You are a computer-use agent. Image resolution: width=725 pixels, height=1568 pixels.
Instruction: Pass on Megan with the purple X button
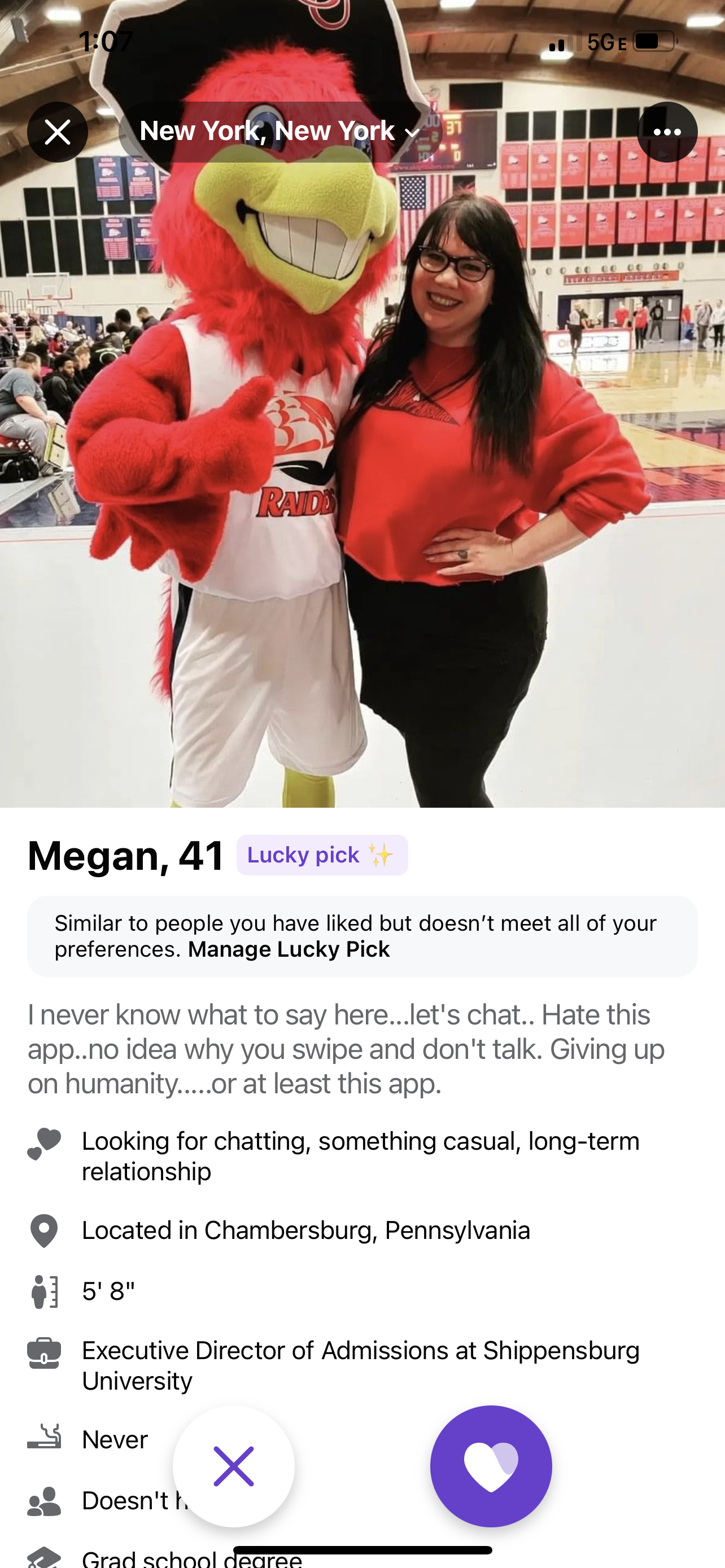tap(234, 1466)
